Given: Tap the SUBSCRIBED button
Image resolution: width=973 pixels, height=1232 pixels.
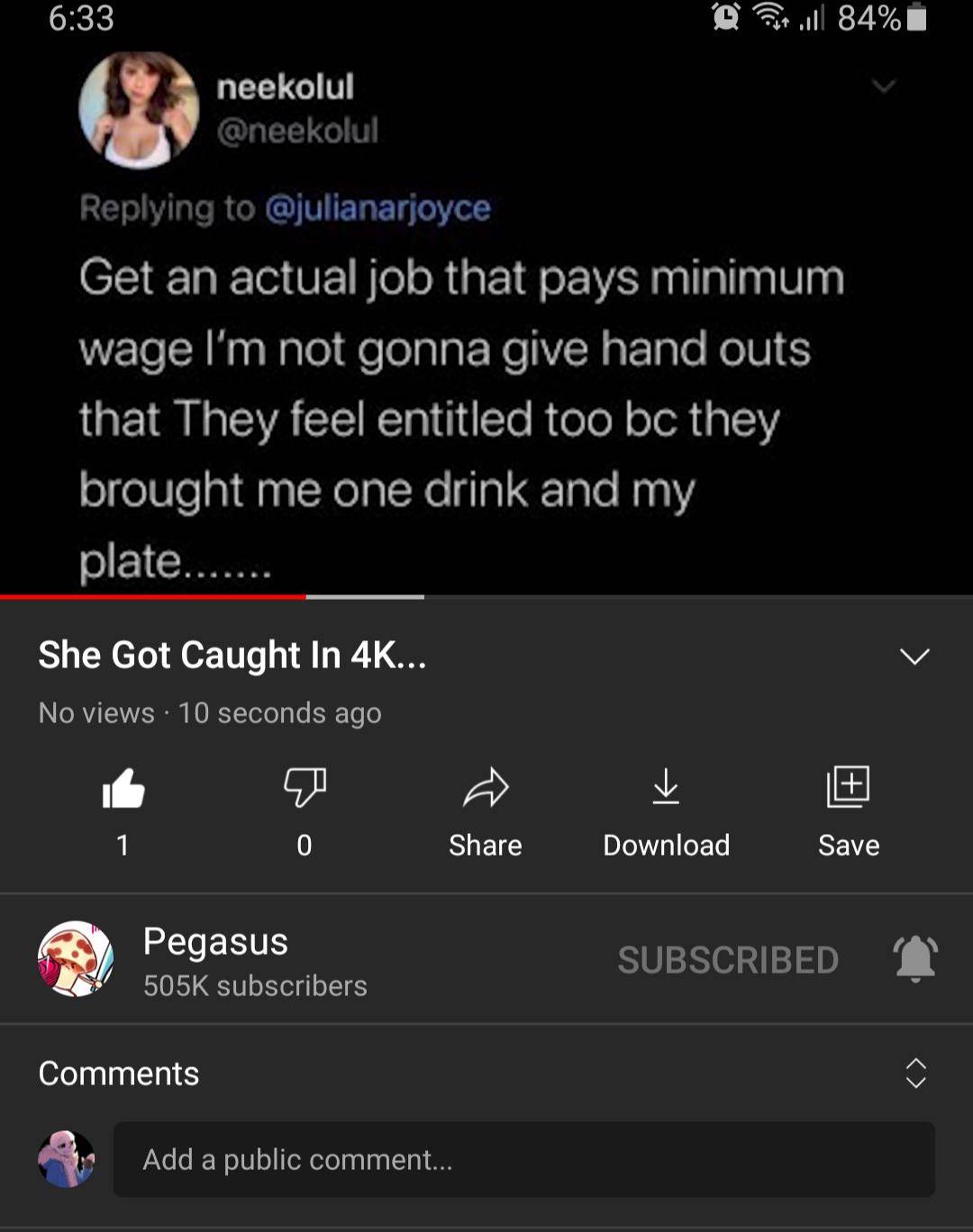Looking at the screenshot, I should point(728,960).
